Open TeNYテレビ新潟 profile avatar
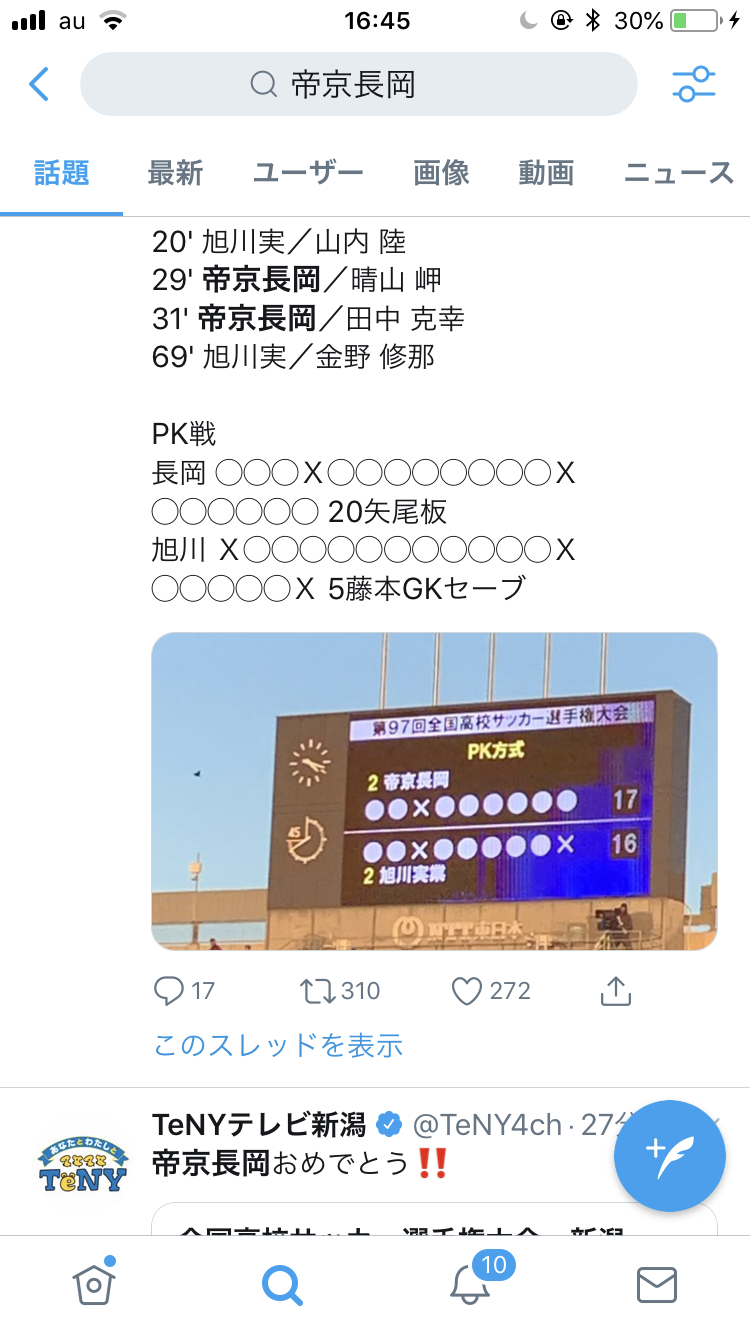 [x=84, y=1165]
